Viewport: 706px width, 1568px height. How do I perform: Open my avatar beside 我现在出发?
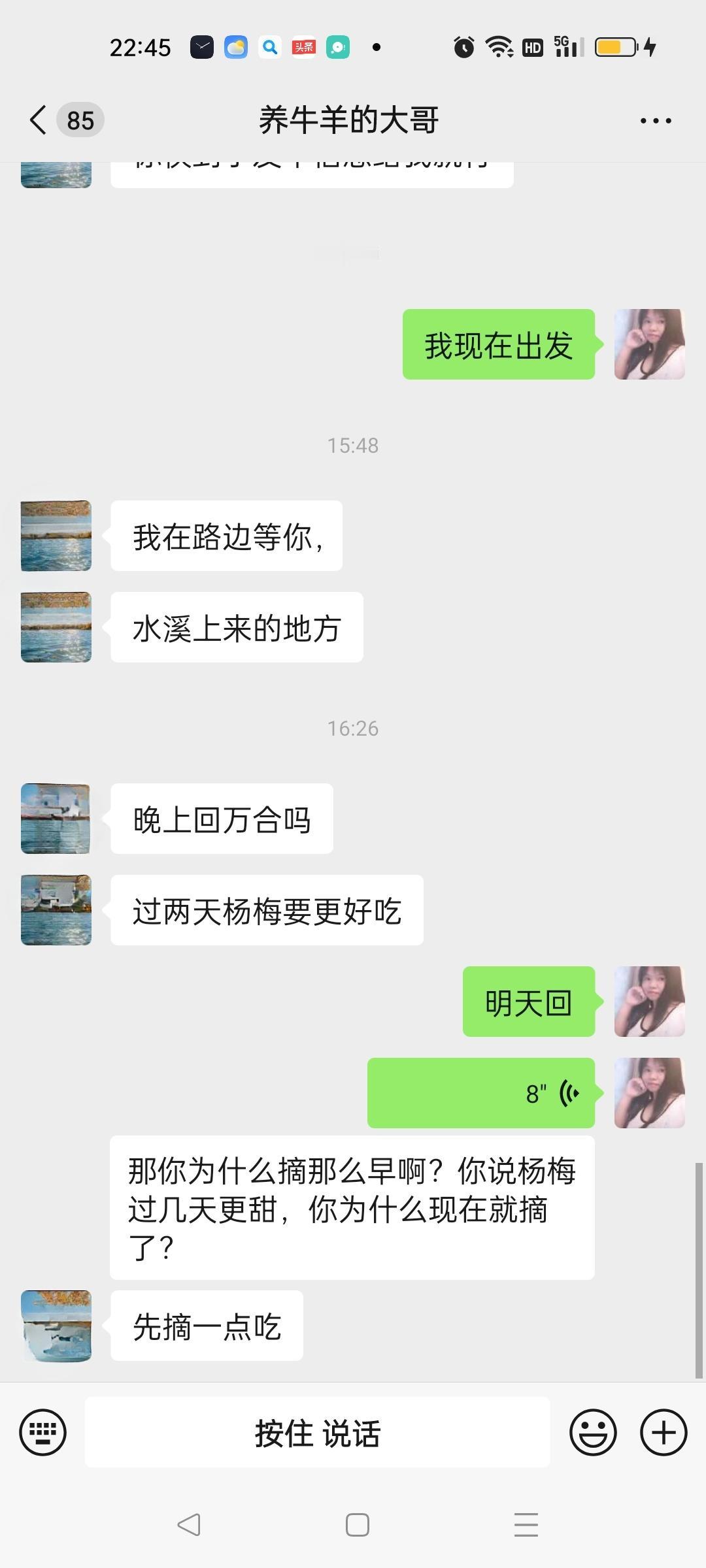pyautogui.click(x=650, y=344)
